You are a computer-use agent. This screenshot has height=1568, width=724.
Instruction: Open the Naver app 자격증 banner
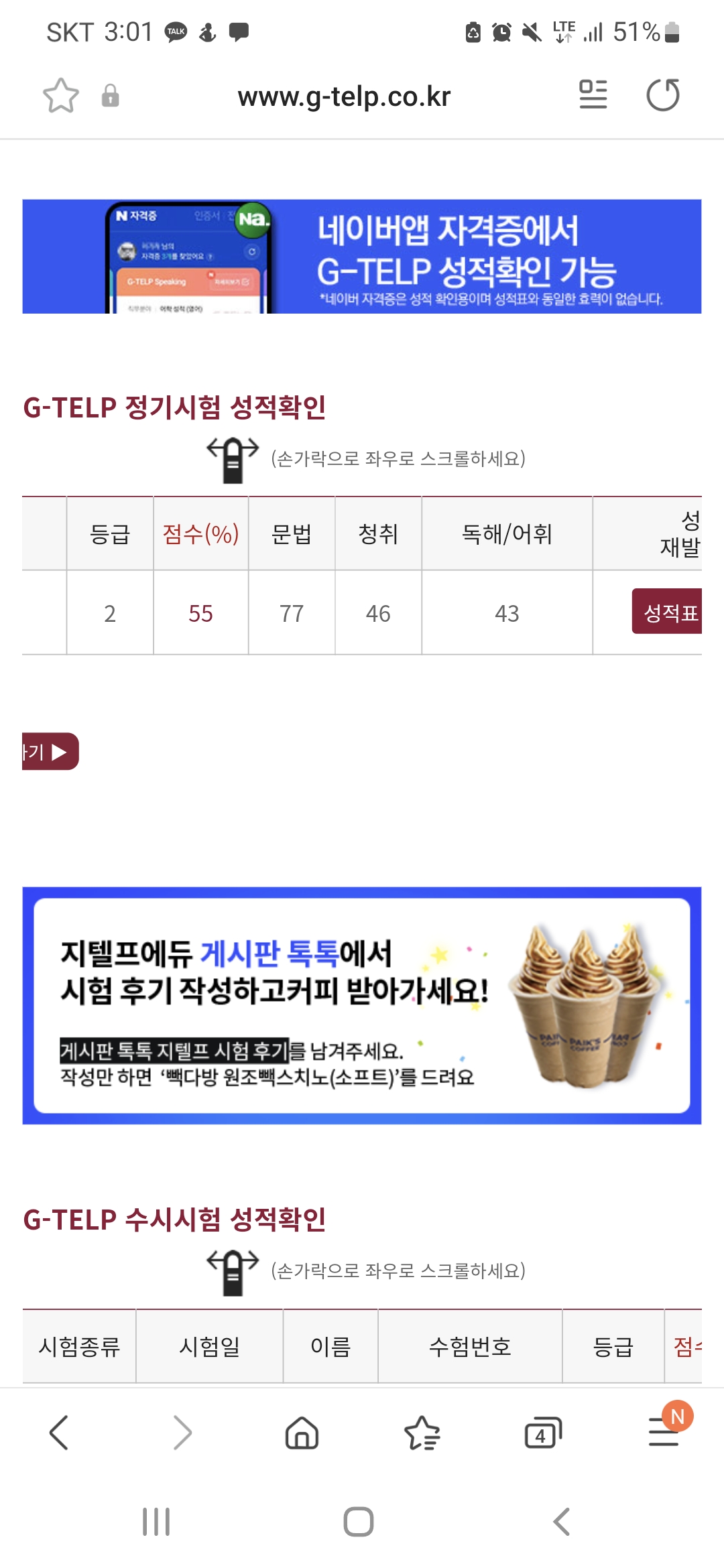click(362, 257)
